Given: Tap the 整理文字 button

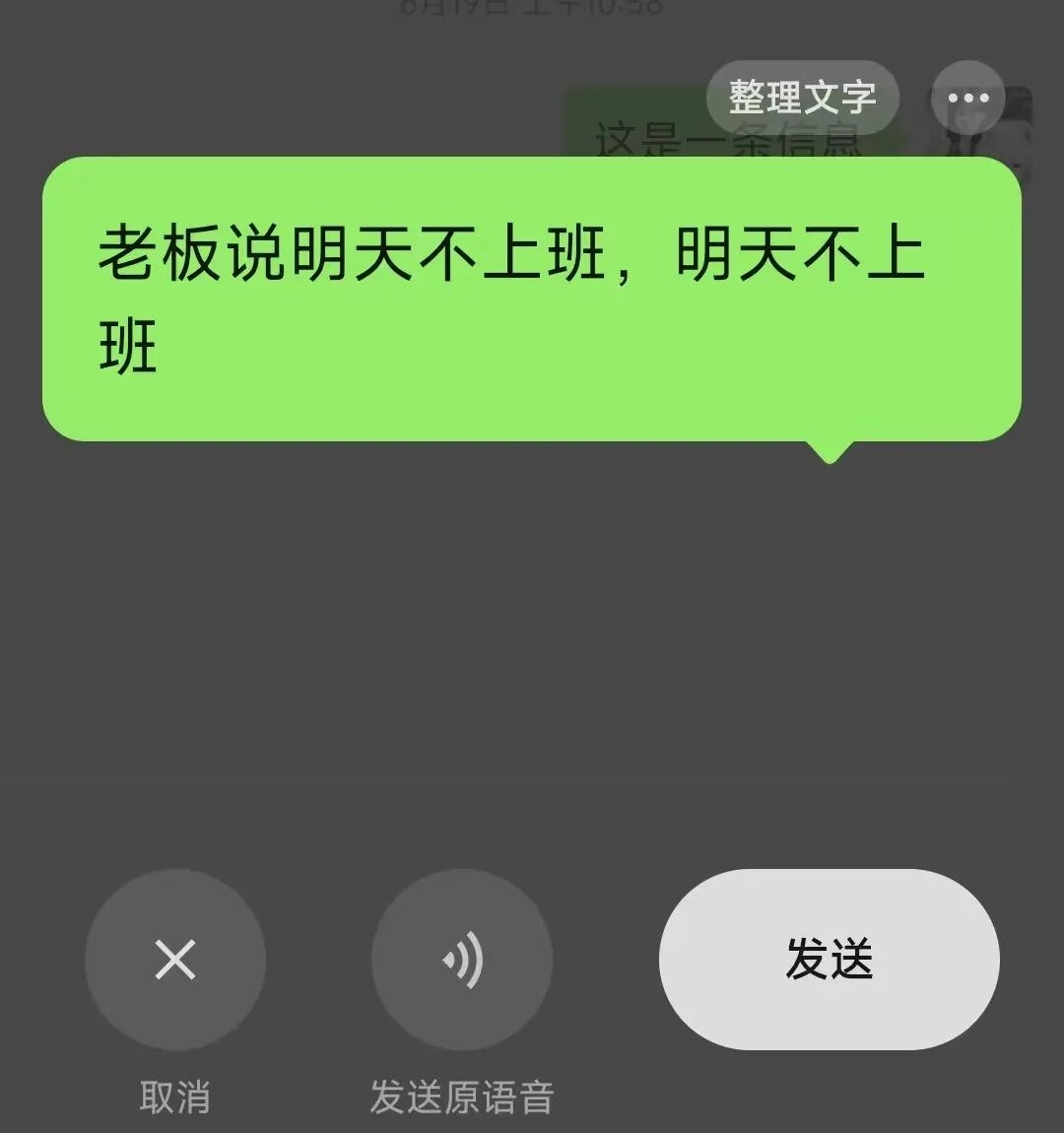Looking at the screenshot, I should coord(802,97).
